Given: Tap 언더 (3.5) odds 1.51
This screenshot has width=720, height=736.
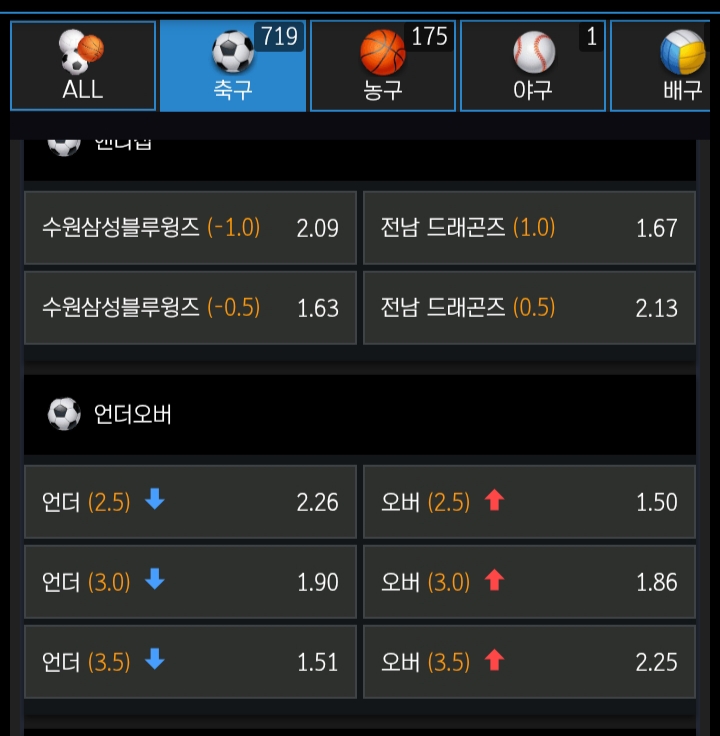Looking at the screenshot, I should 190,662.
